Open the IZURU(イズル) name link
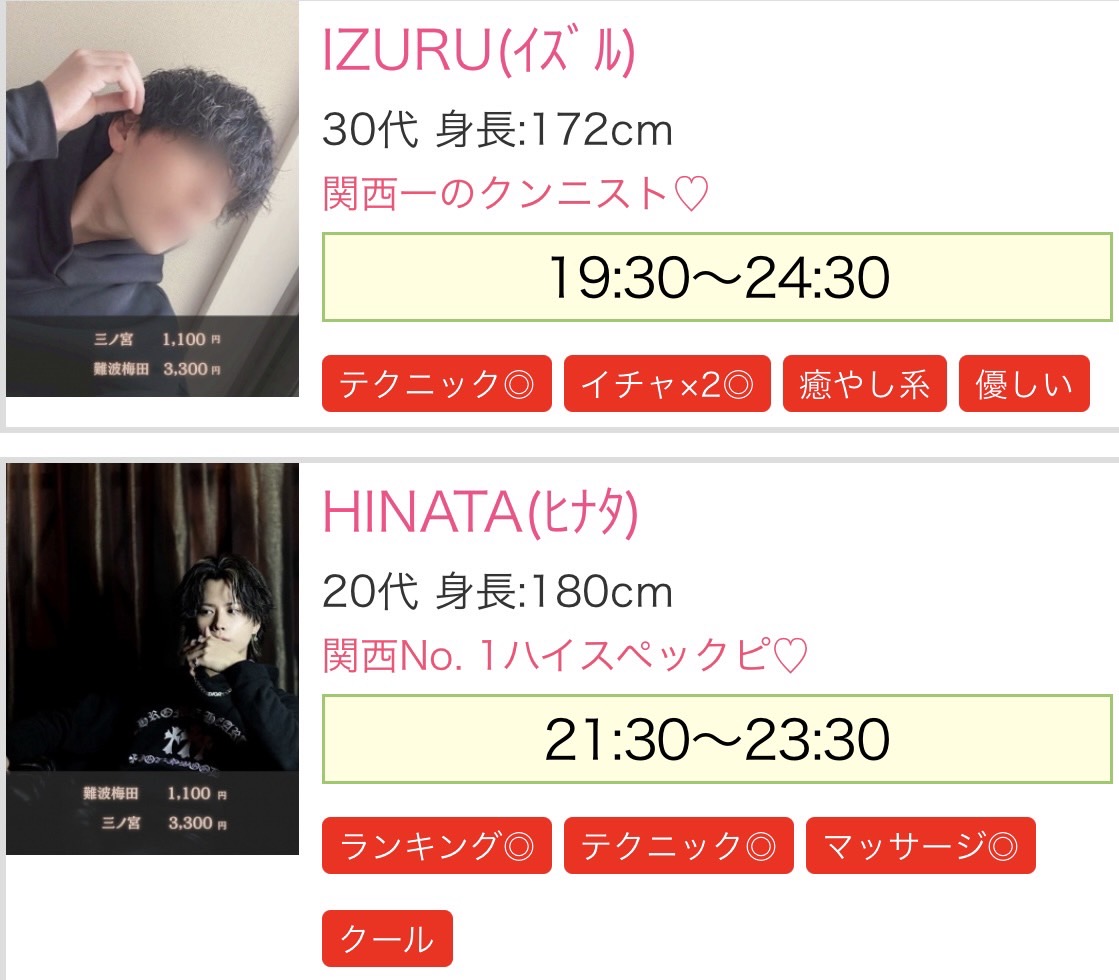Viewport: 1119px width, 980px height. (x=478, y=51)
